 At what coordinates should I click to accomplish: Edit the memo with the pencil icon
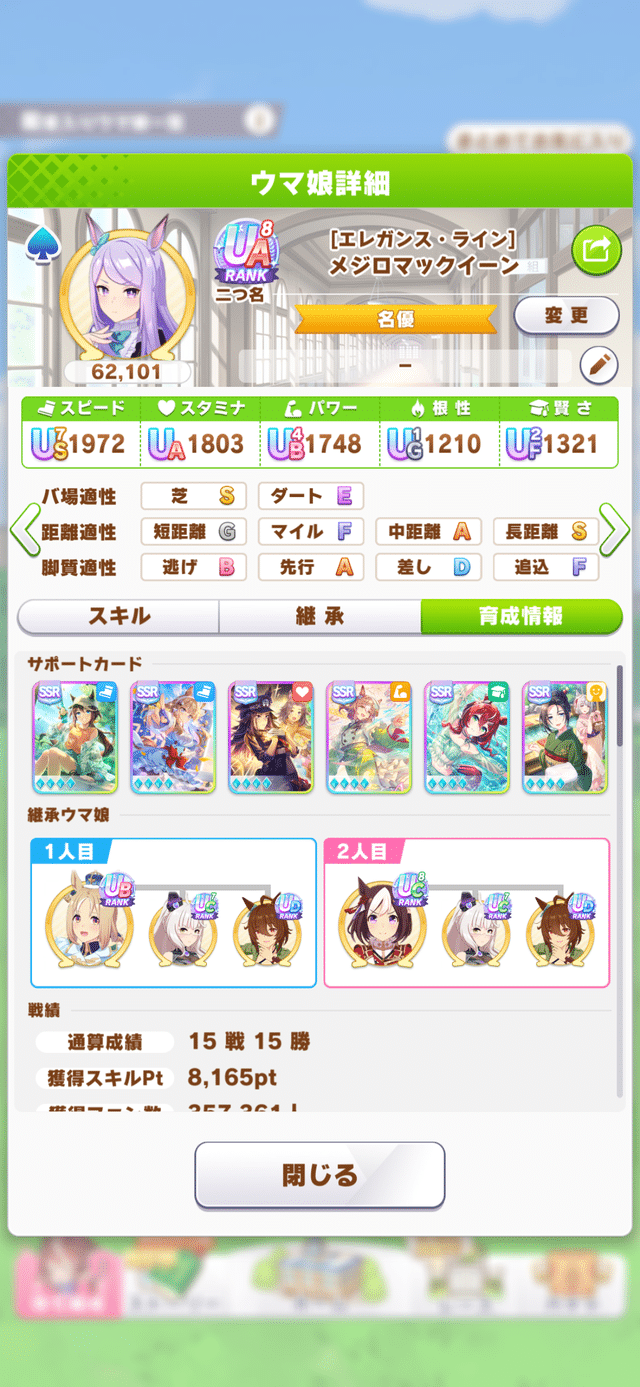point(598,365)
